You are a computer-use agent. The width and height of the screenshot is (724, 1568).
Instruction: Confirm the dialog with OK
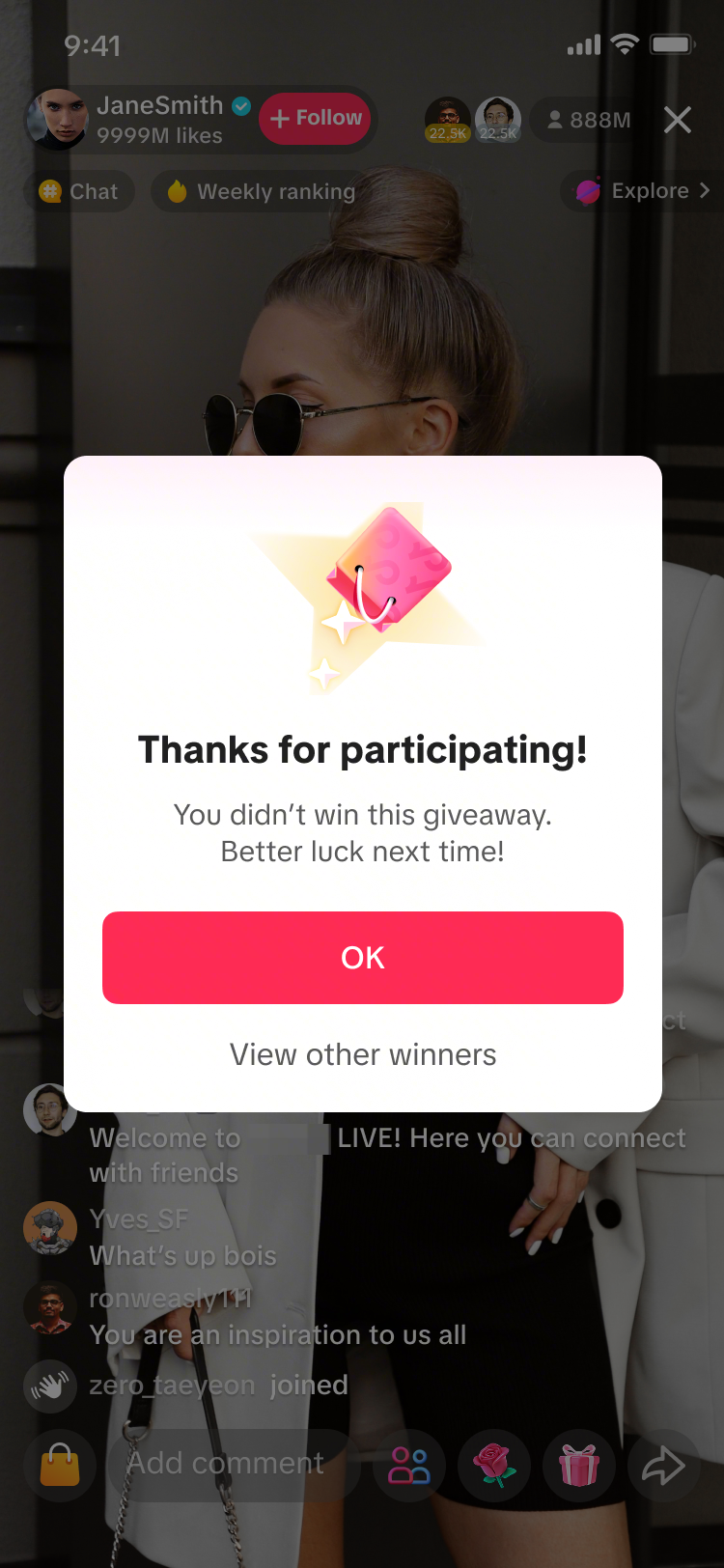[362, 957]
